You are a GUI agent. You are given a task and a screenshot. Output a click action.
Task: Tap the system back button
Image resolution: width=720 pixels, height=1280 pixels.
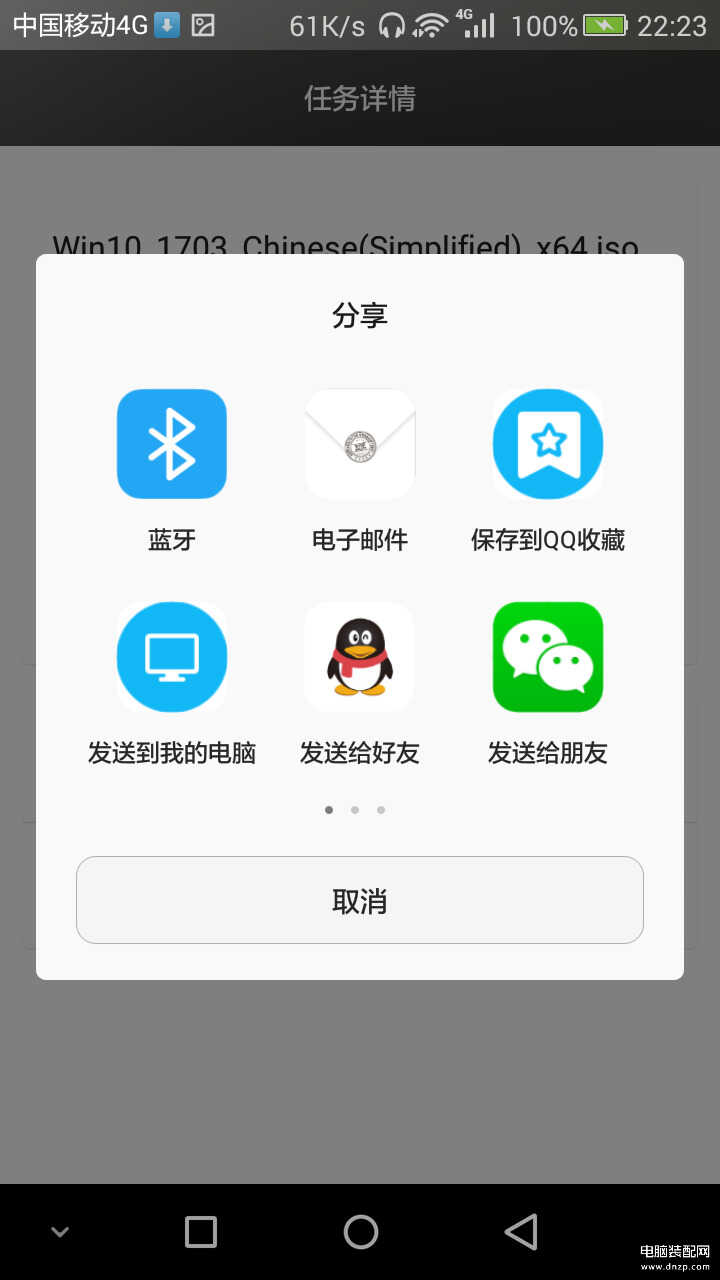pyautogui.click(x=521, y=1232)
